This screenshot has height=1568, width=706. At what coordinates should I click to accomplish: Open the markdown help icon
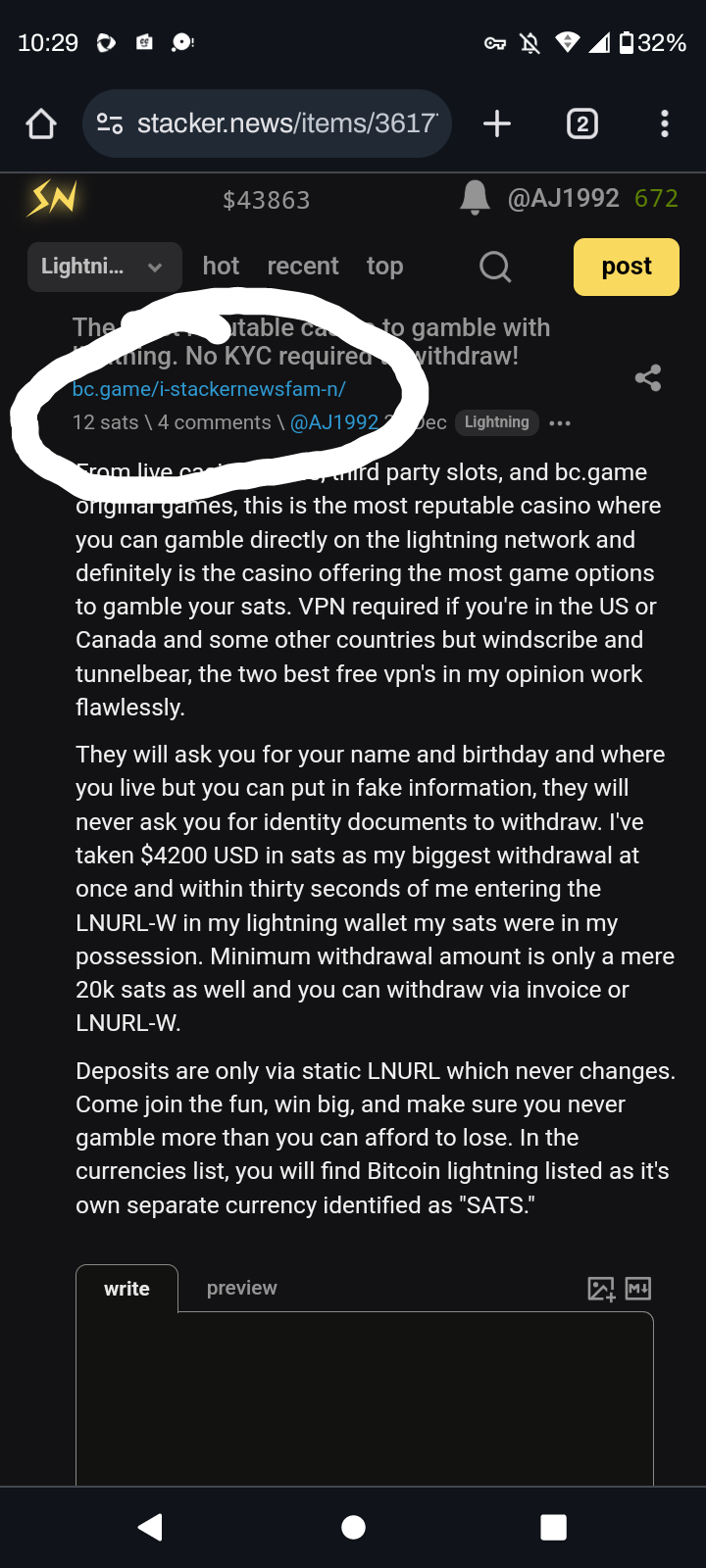coord(638,1288)
